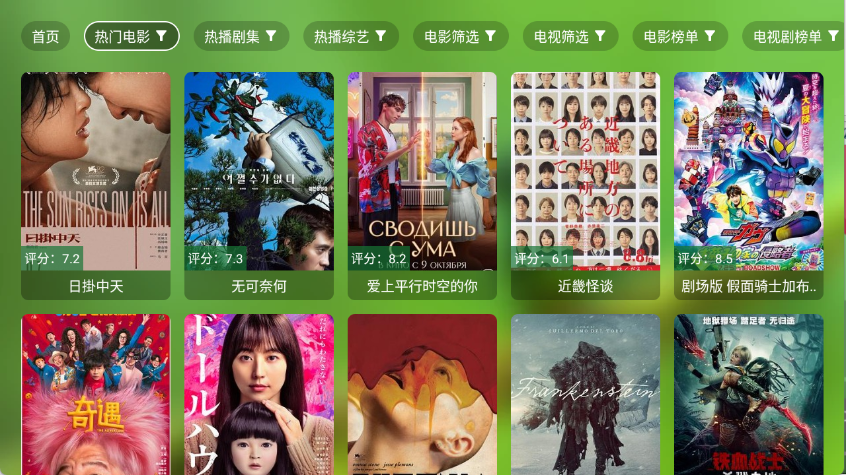Switch to 热播剧集 tab

[x=241, y=37]
